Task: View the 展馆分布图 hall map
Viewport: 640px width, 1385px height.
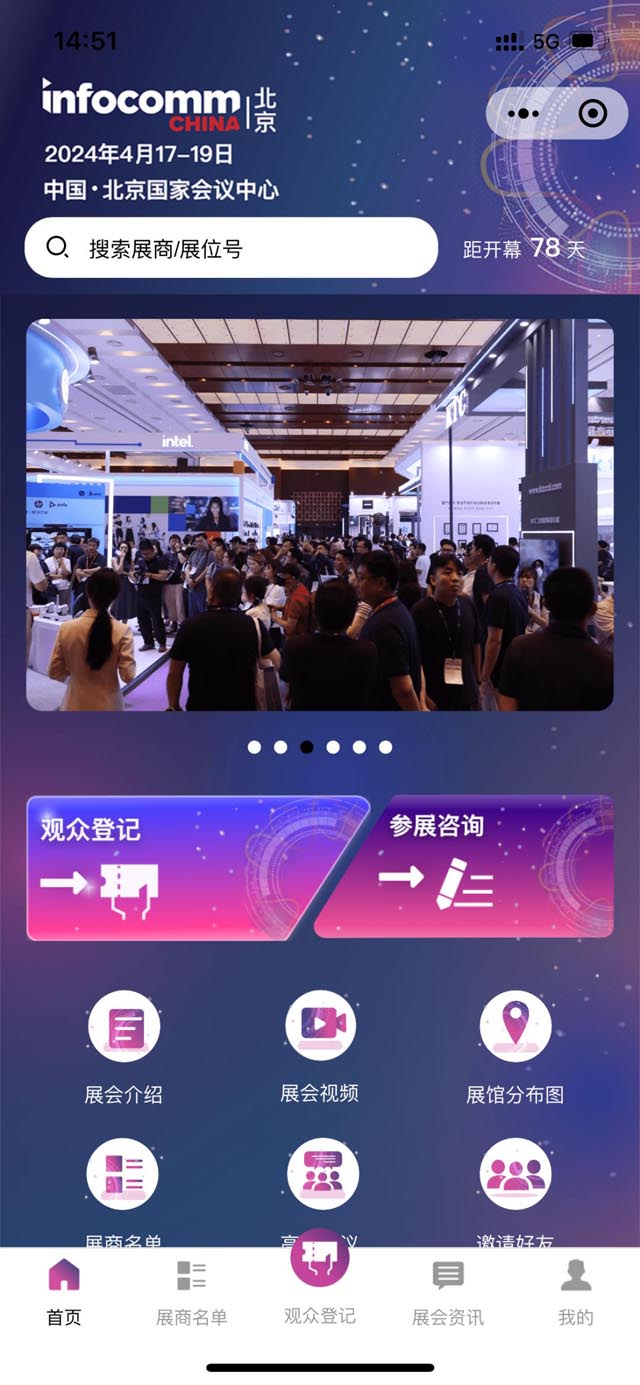Action: 515,1028
